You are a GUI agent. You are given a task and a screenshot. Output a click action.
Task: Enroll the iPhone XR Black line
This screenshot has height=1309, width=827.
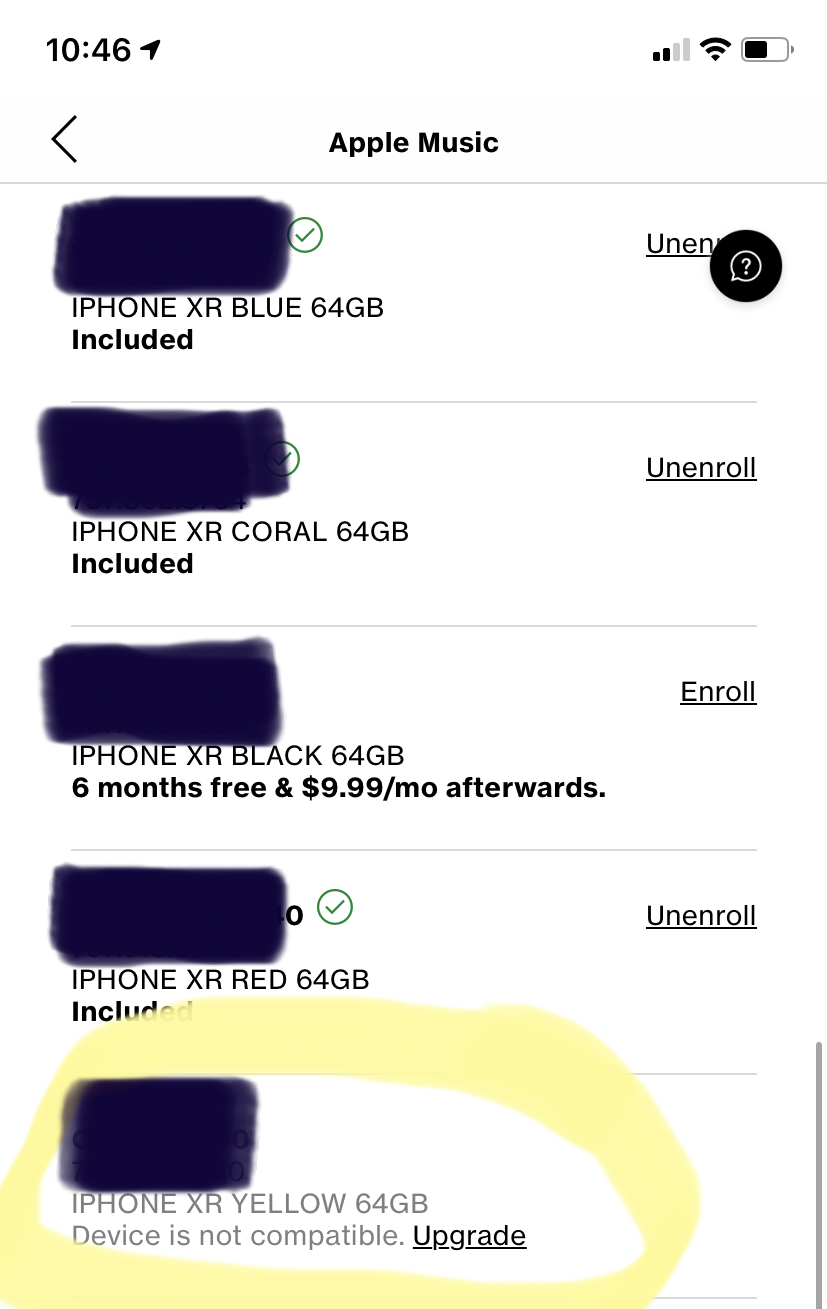[x=718, y=692]
